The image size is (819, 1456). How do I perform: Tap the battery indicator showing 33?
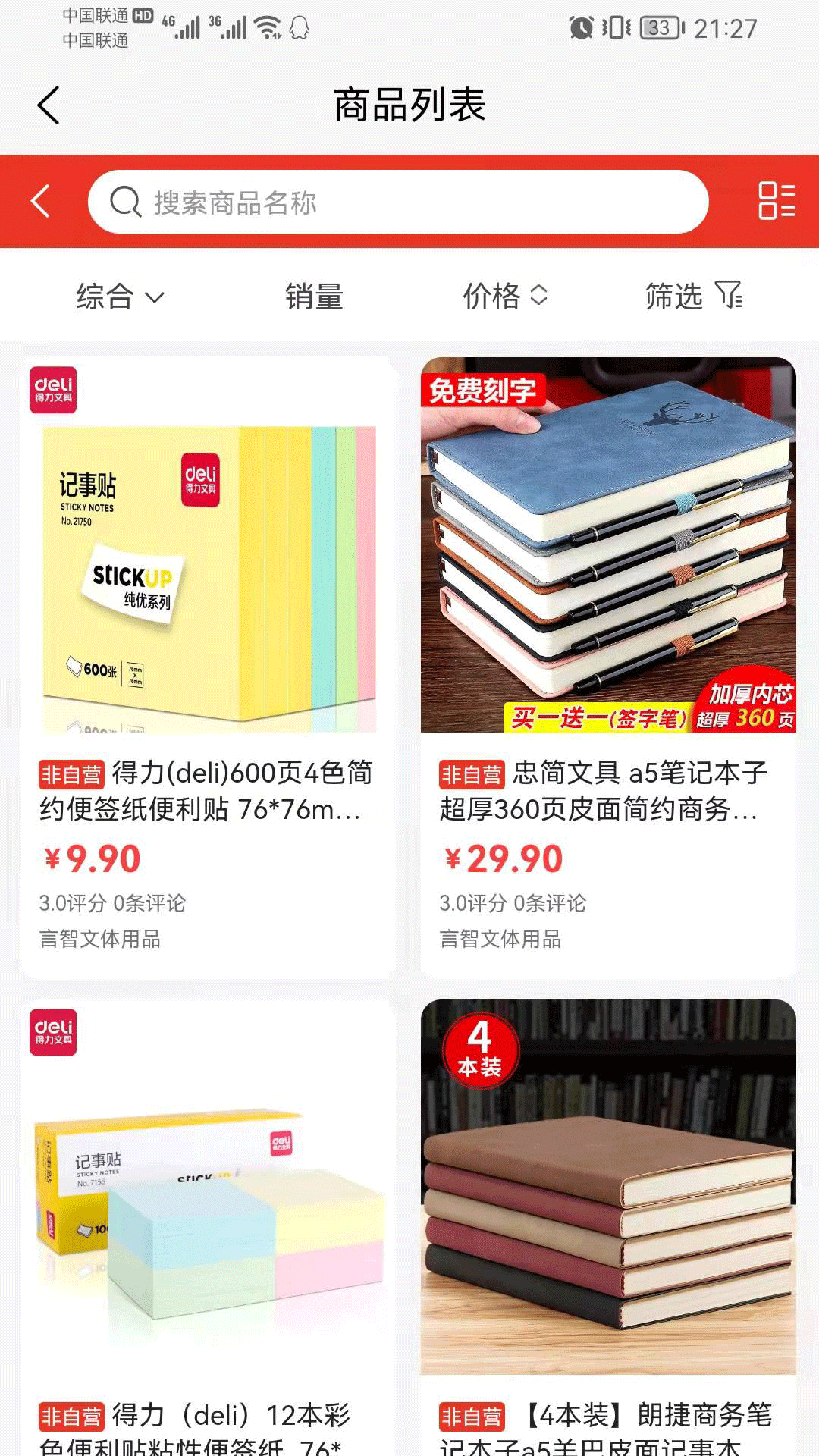(x=656, y=25)
